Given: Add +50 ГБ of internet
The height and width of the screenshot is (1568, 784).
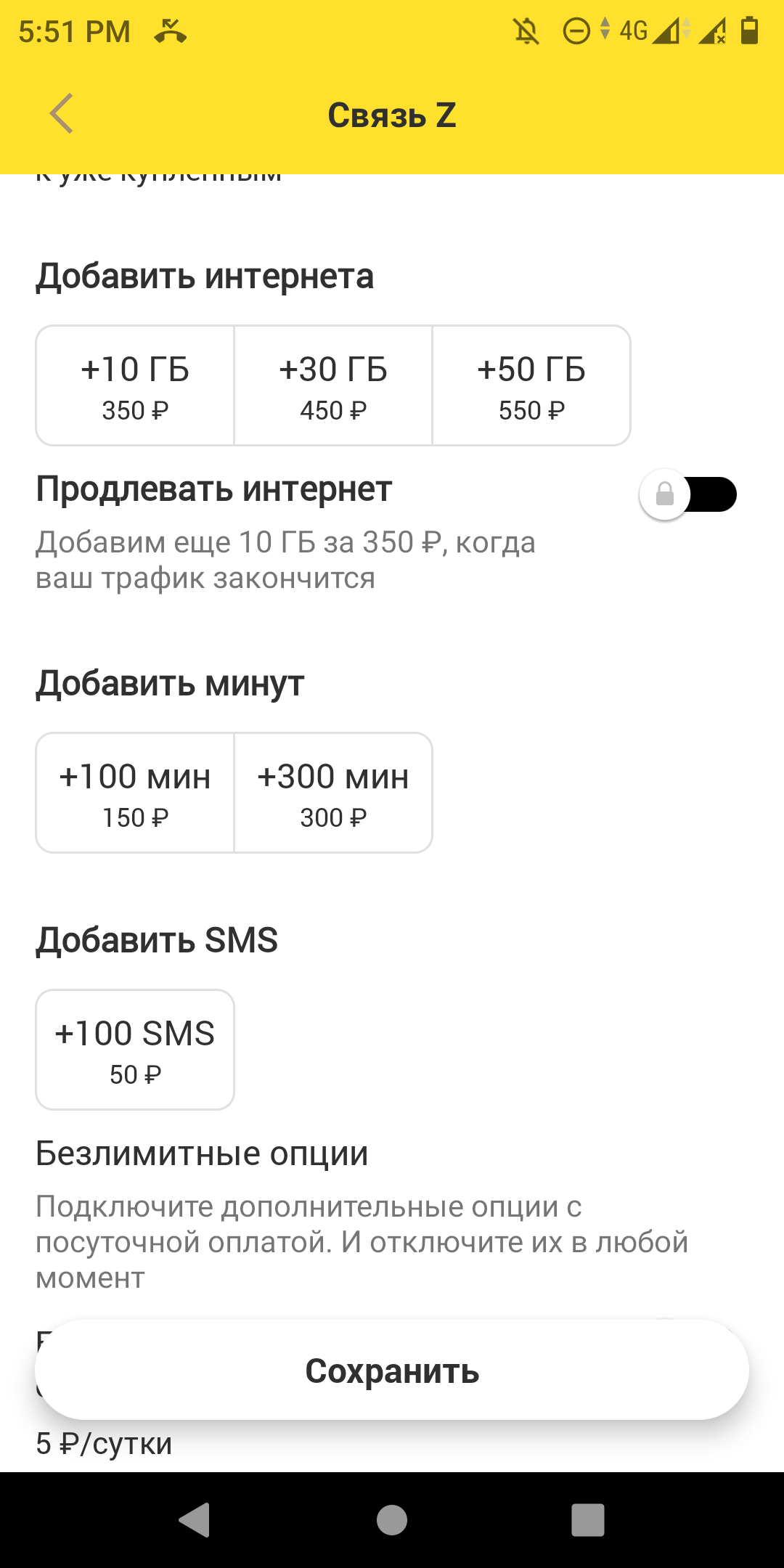Looking at the screenshot, I should click(x=531, y=385).
